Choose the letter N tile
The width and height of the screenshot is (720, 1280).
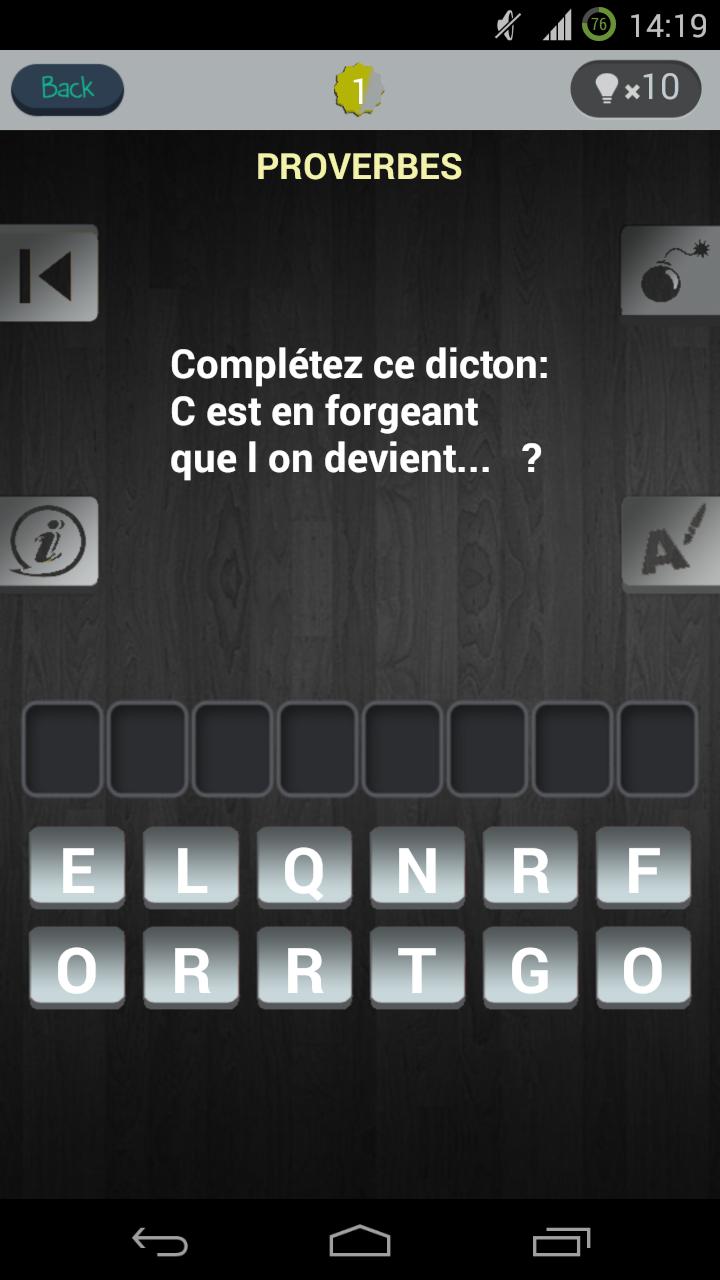417,868
